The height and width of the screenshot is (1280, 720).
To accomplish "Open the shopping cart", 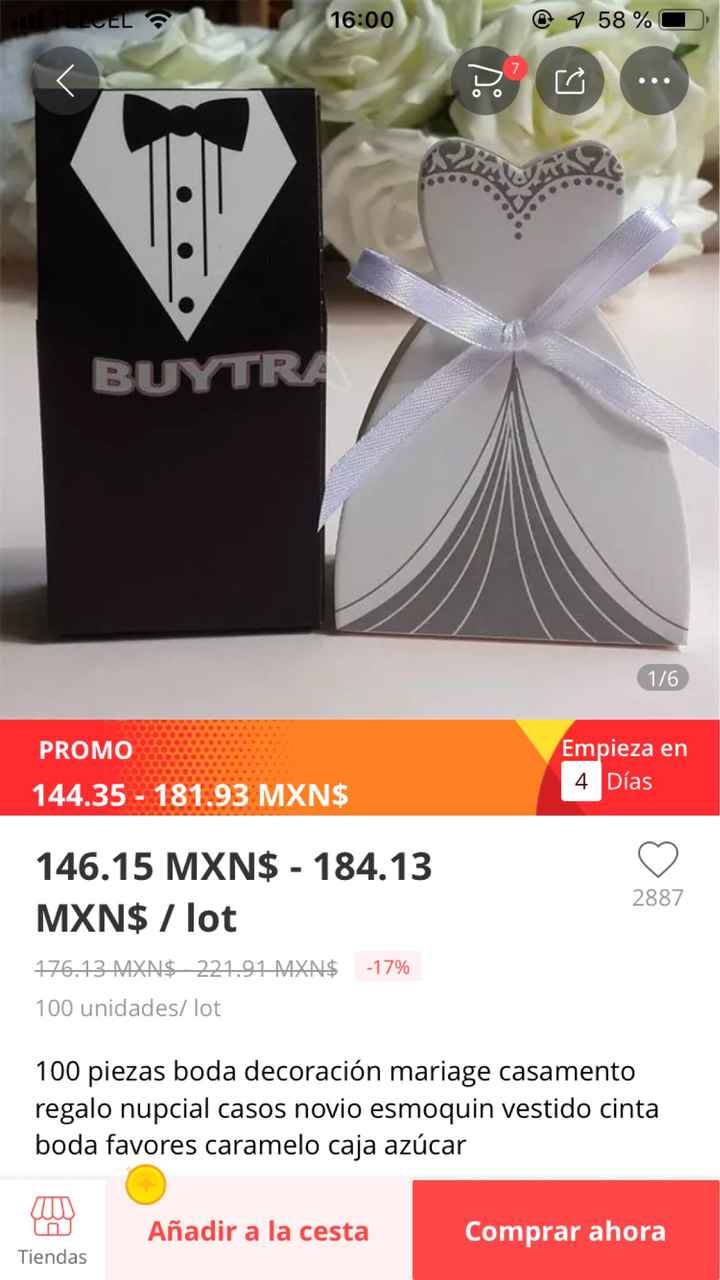I will pyautogui.click(x=488, y=80).
